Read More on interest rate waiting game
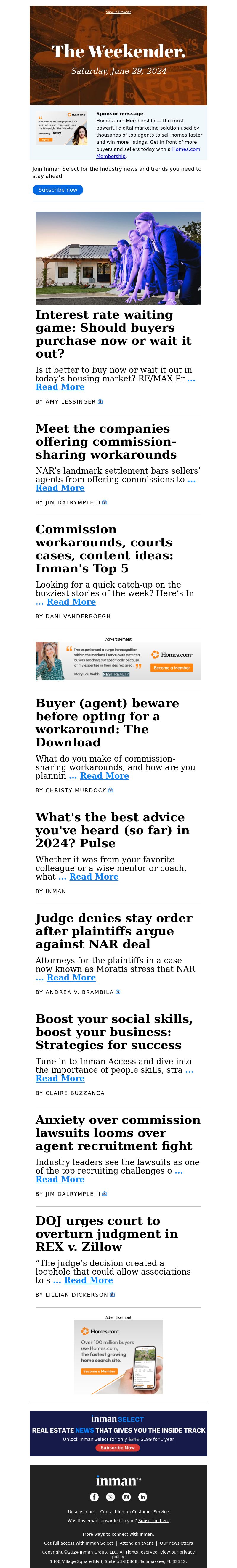237x1568 pixels. [60, 387]
